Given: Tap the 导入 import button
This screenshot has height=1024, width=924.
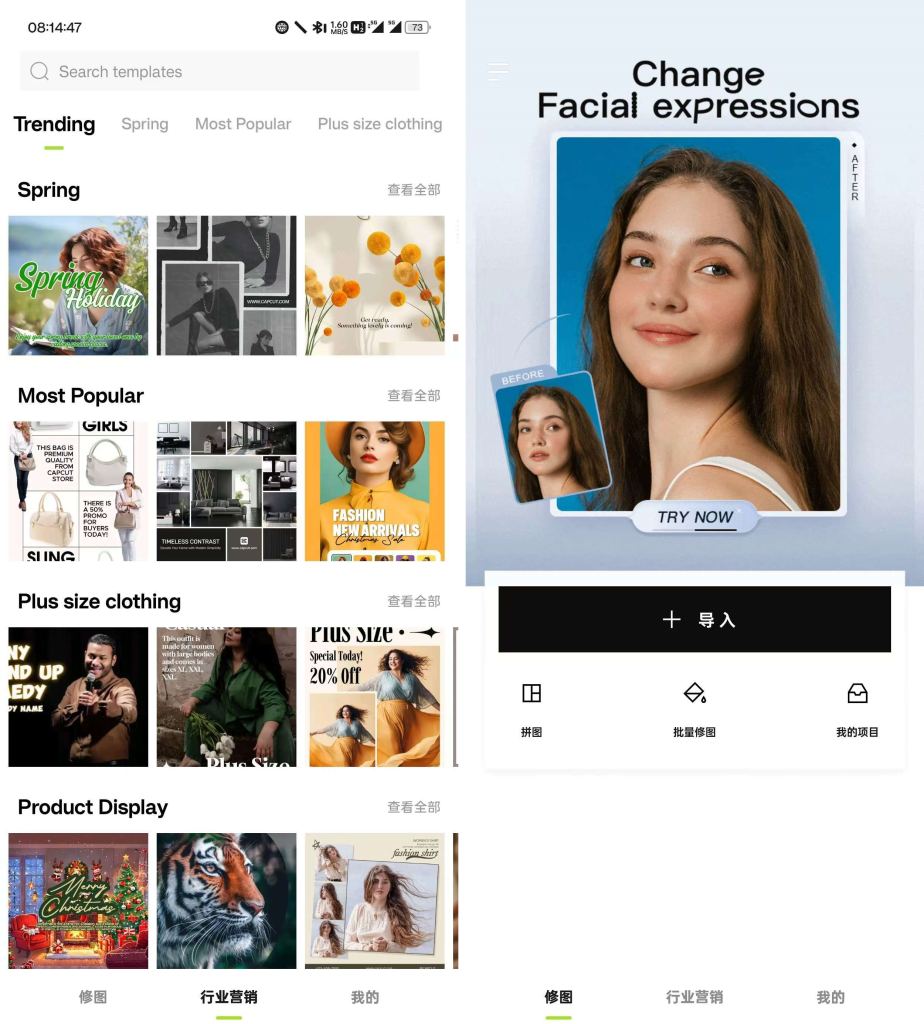Looking at the screenshot, I should [x=695, y=620].
